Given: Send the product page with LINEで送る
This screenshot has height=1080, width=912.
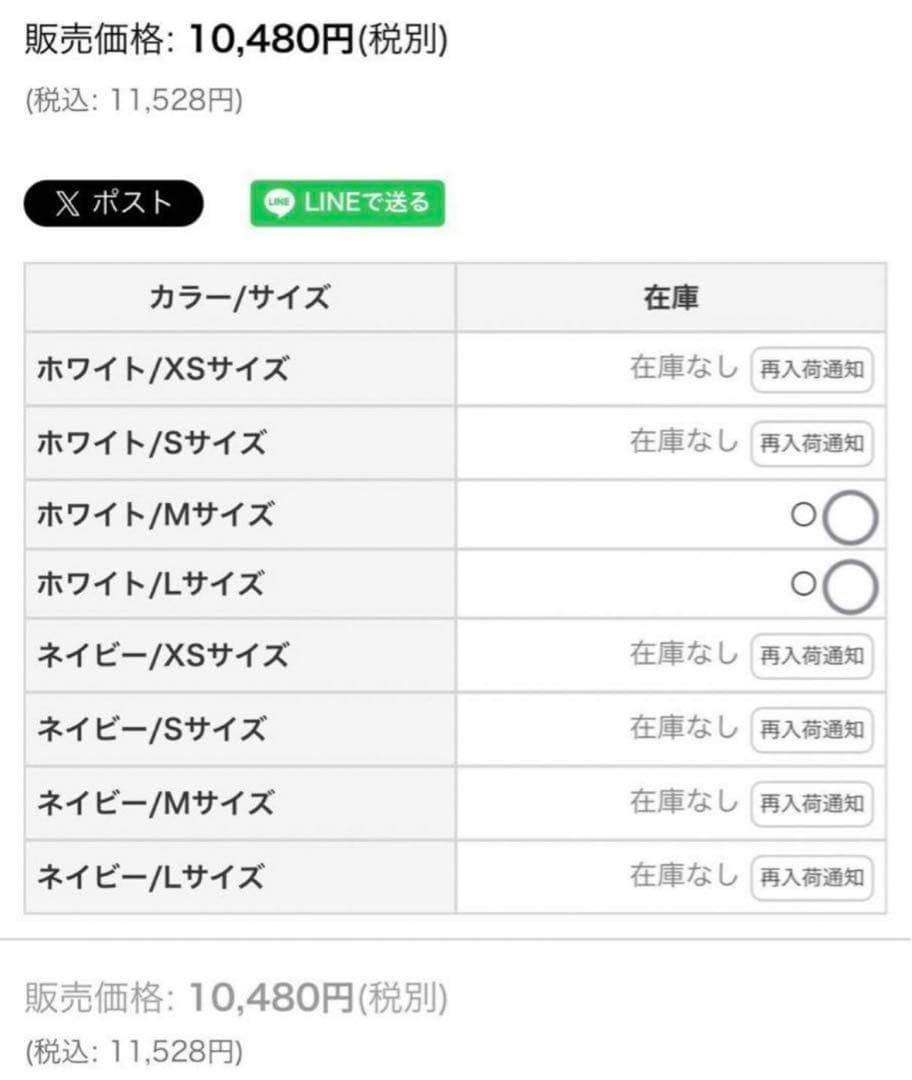Looking at the screenshot, I should [348, 203].
